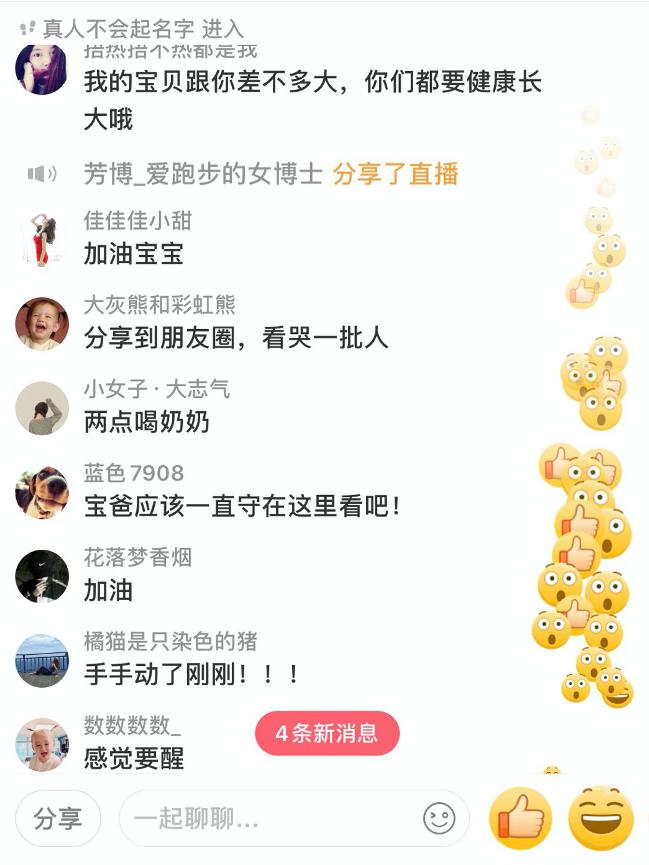Open 小女子·大志气's avatar

pos(42,408)
